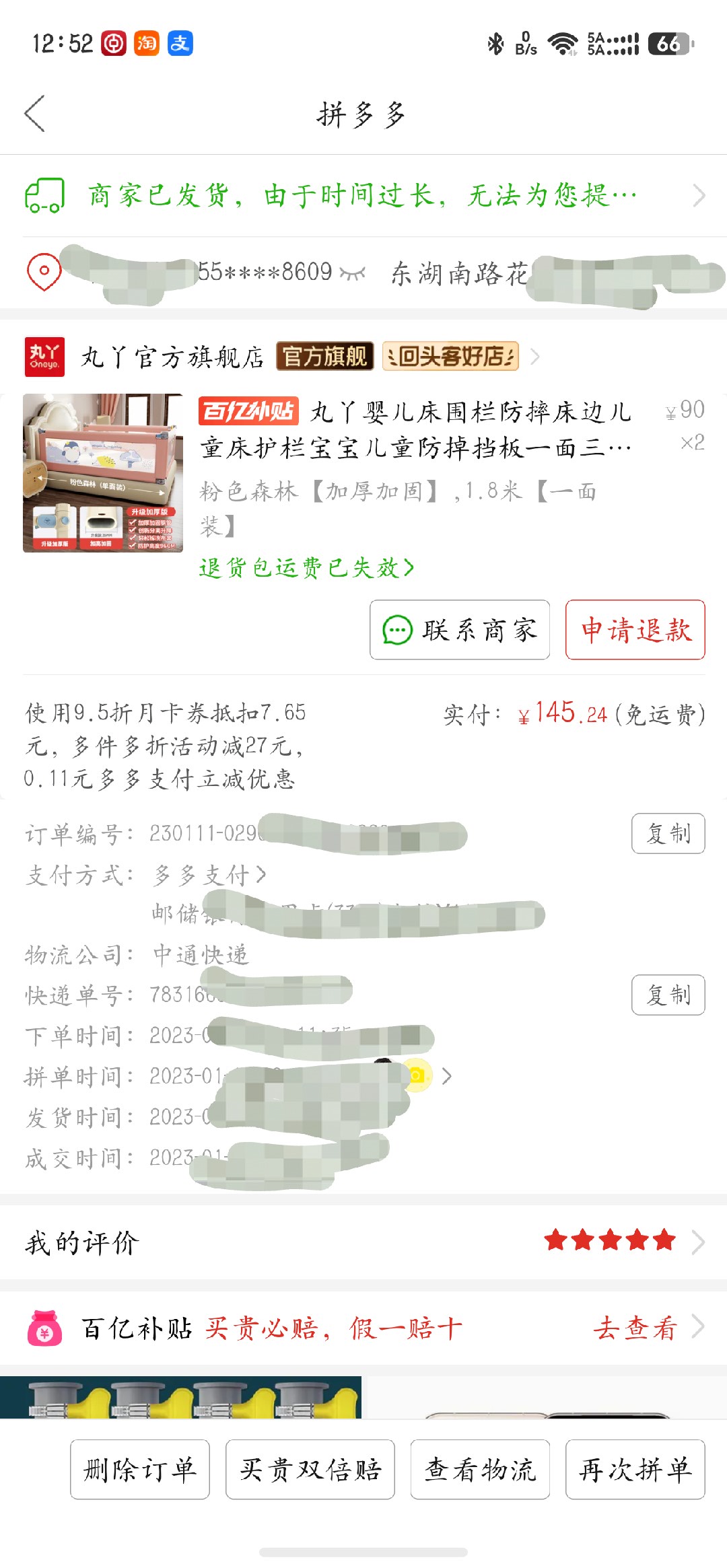Screen dimensions: 727x1568
Task: Open 我的评价 with five stars
Action: click(x=363, y=1242)
